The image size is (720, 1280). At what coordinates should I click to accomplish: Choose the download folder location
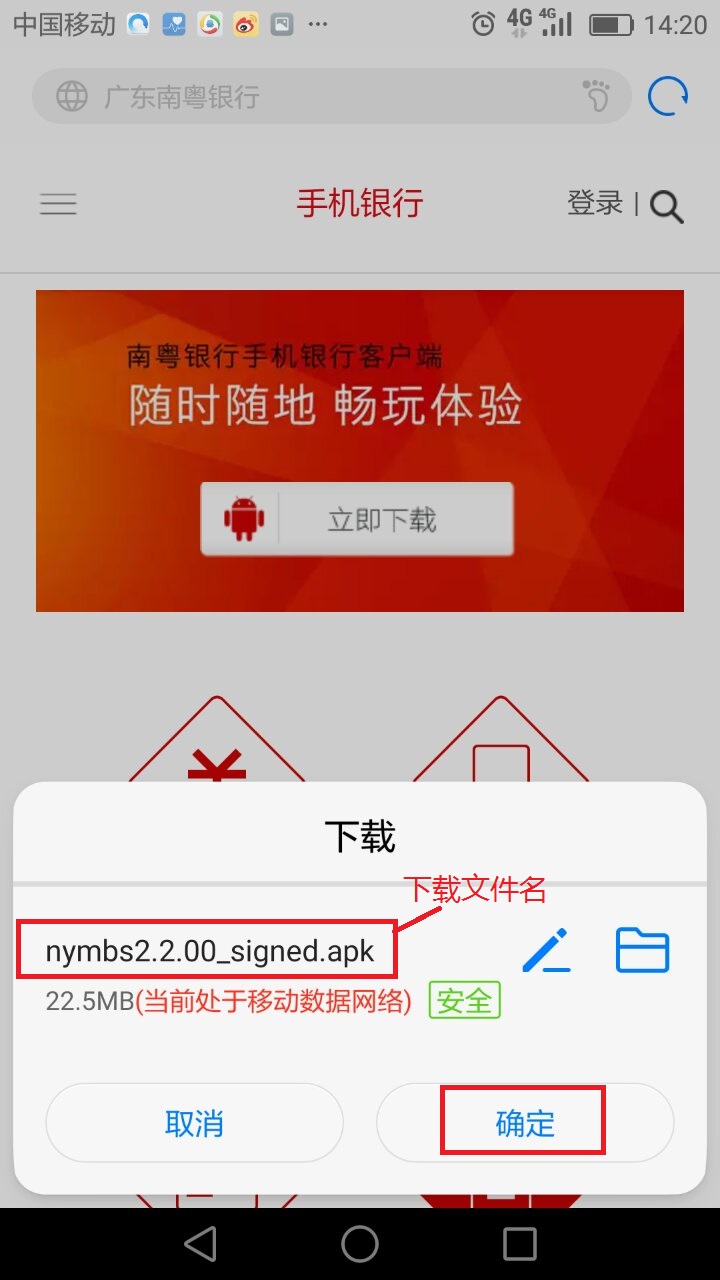[642, 950]
